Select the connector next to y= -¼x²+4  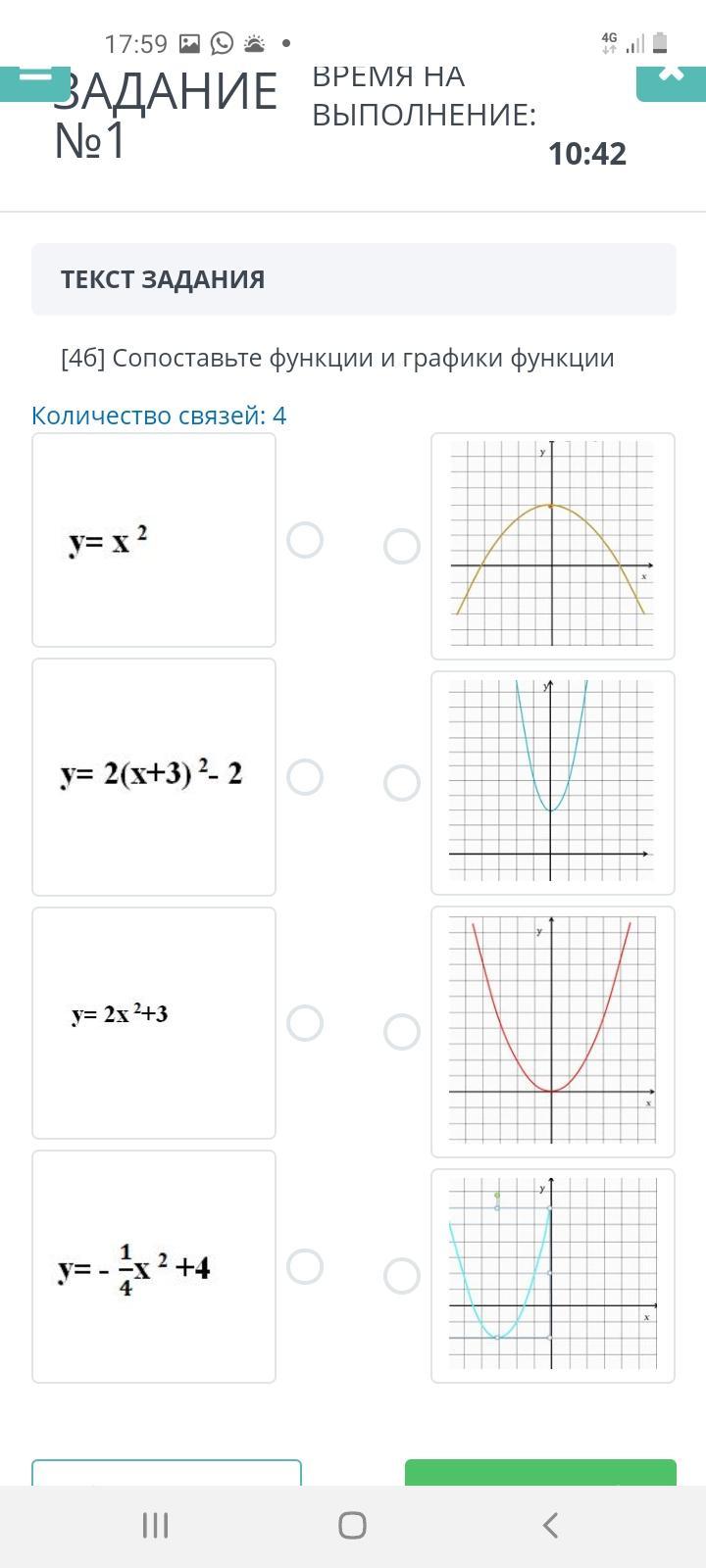305,1267
